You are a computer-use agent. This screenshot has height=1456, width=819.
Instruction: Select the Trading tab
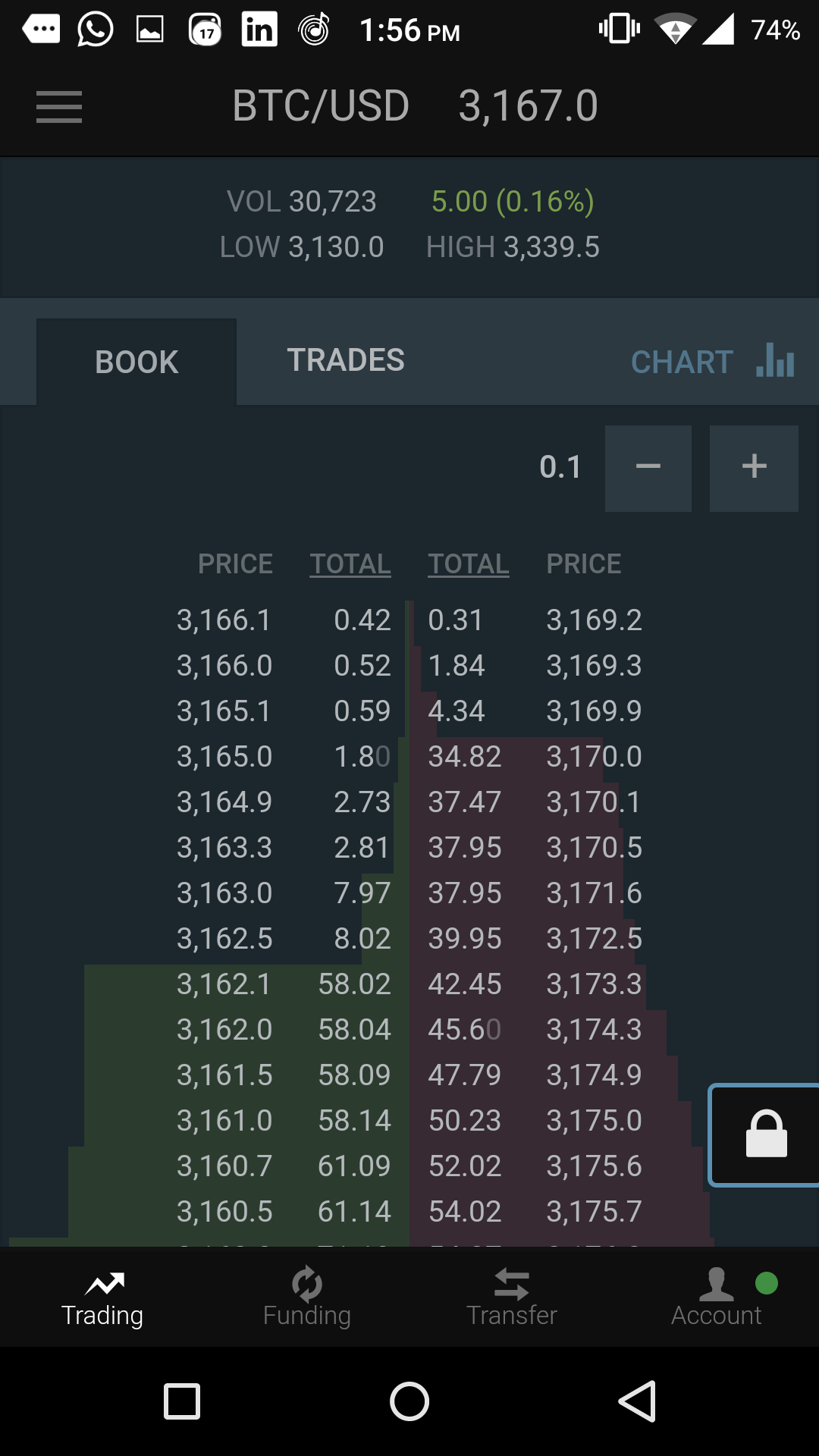pos(102,1297)
